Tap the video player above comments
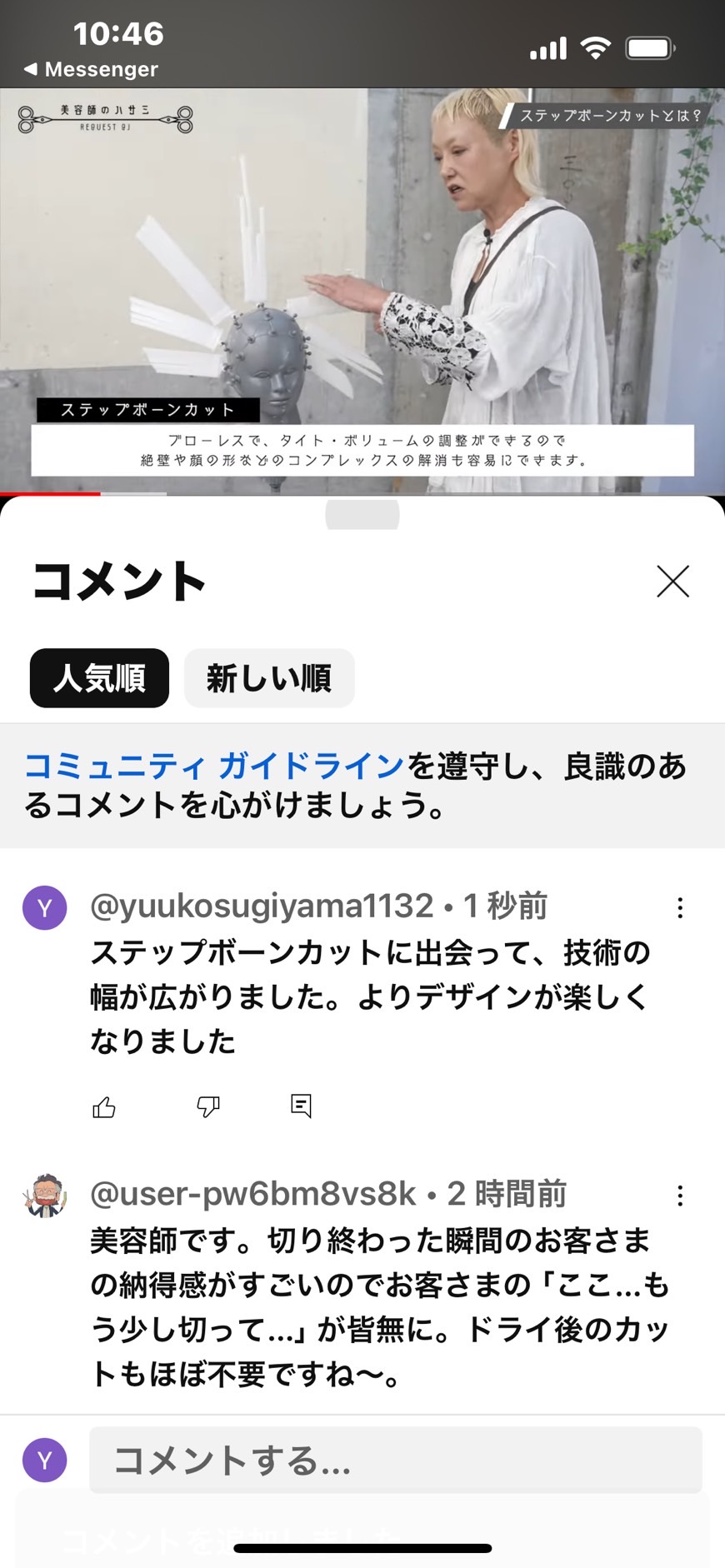Viewport: 725px width, 1568px height. pos(362,292)
